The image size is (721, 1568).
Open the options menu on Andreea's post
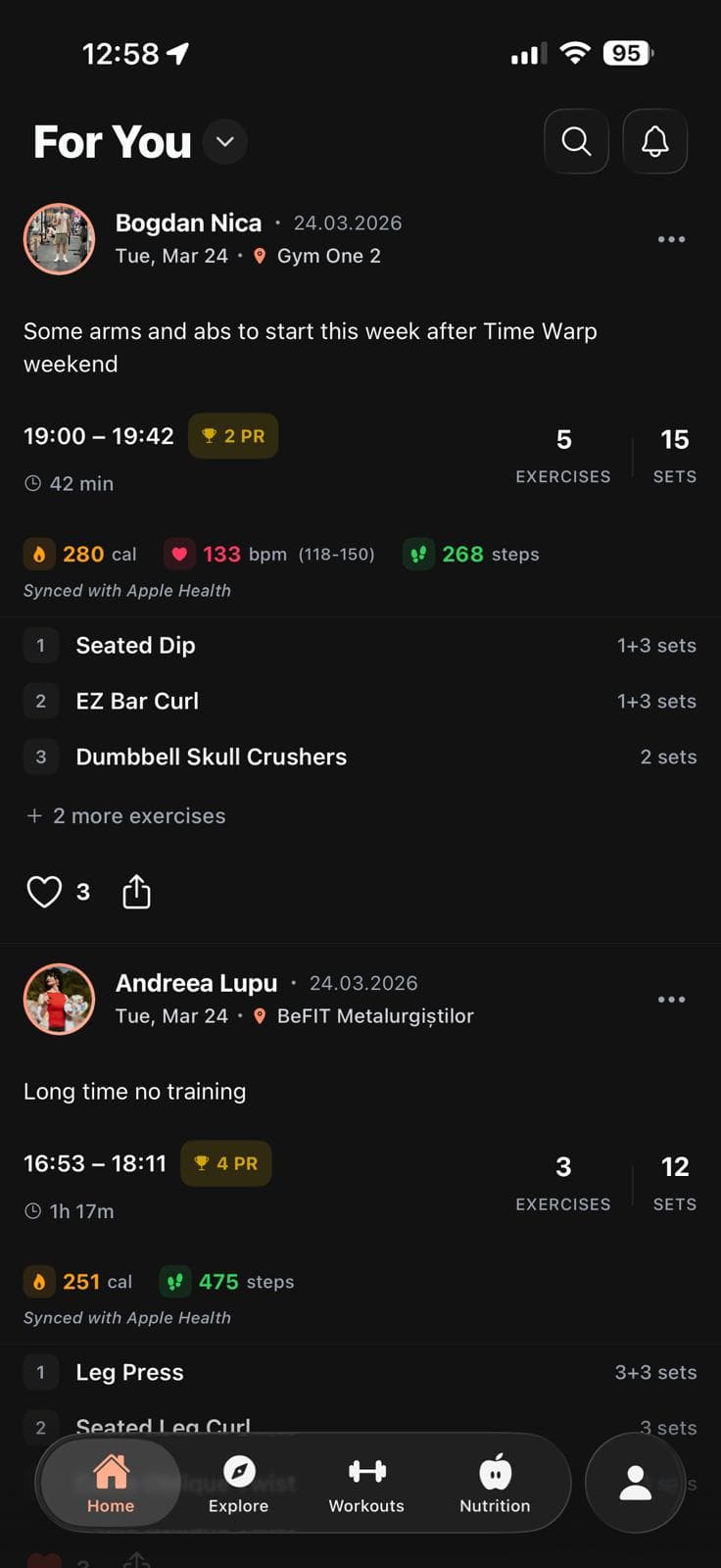672,999
